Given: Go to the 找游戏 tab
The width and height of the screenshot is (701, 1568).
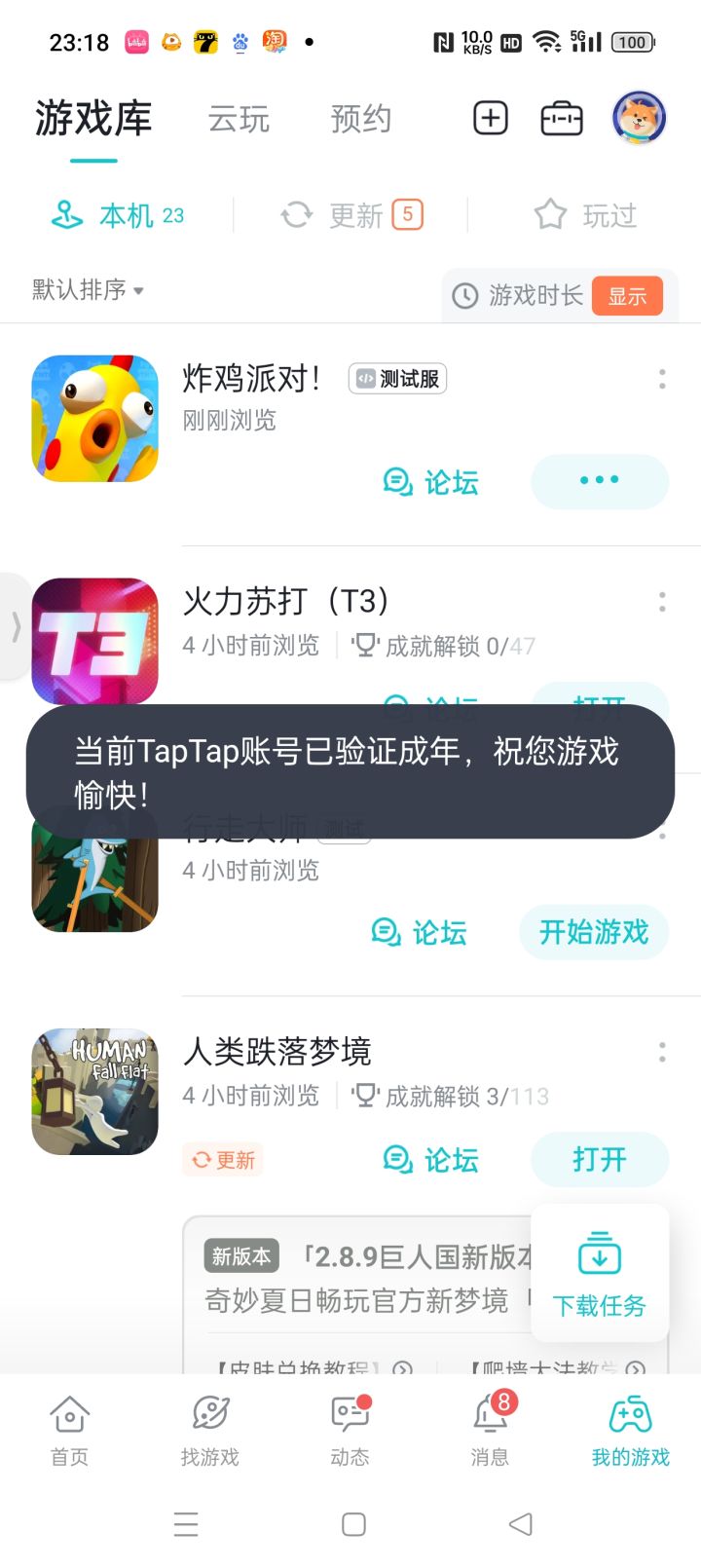Looking at the screenshot, I should [210, 1429].
